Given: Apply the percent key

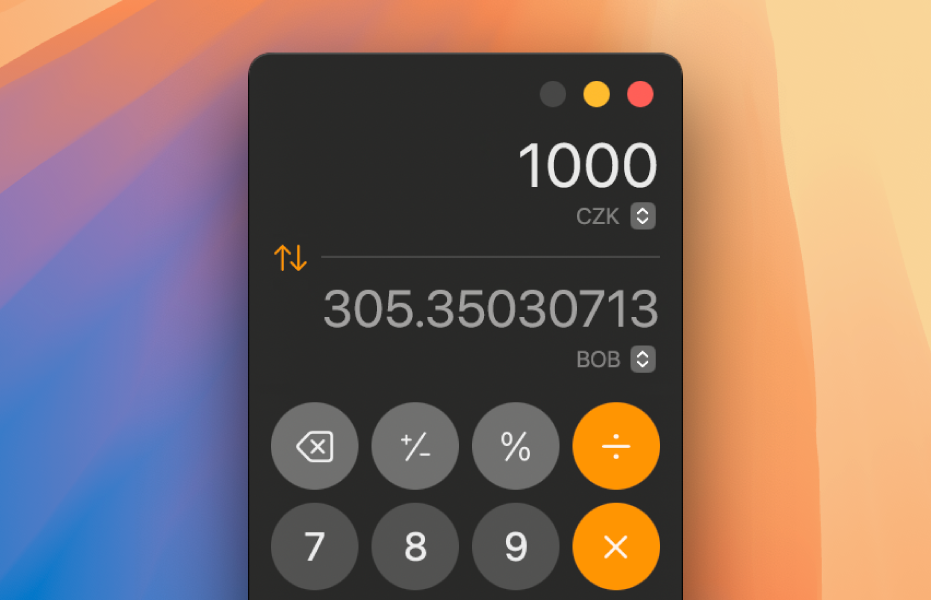Looking at the screenshot, I should (x=516, y=446).
